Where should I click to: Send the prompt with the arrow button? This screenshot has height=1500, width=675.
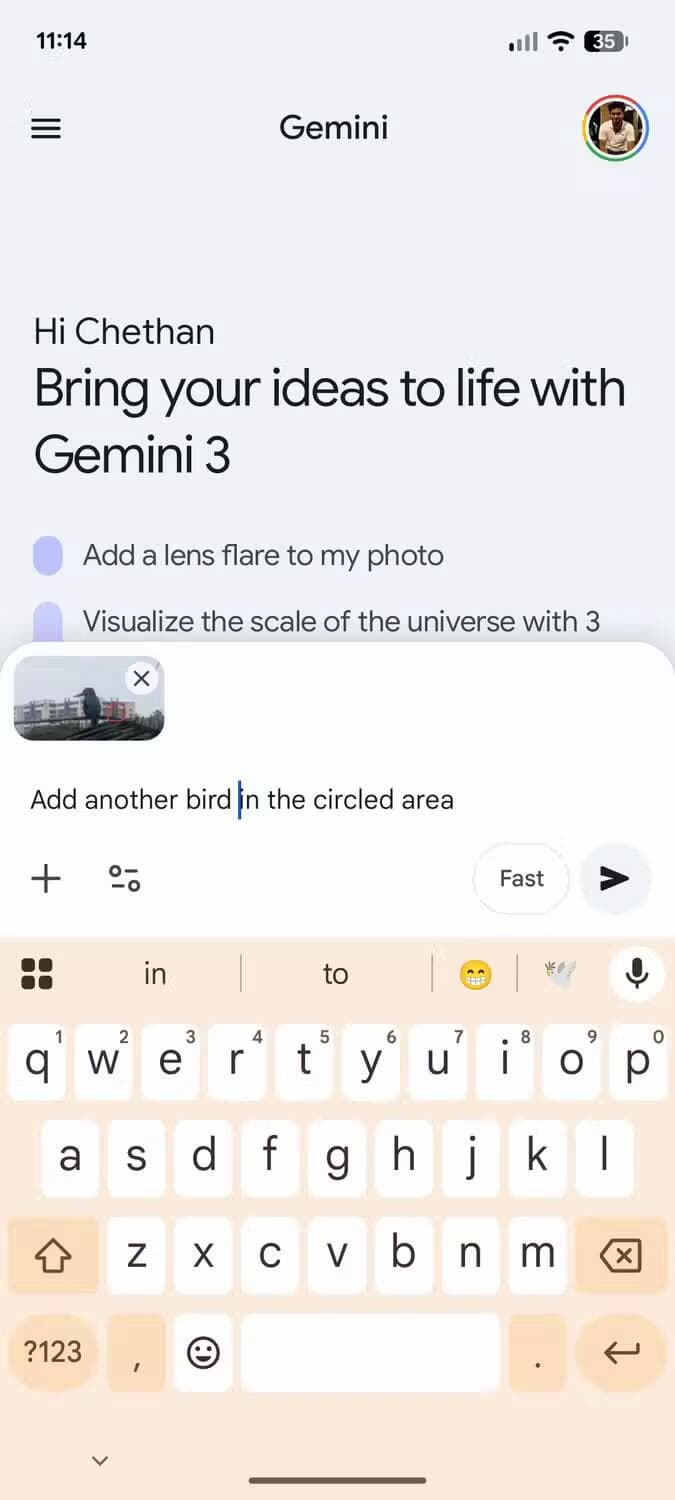point(614,879)
